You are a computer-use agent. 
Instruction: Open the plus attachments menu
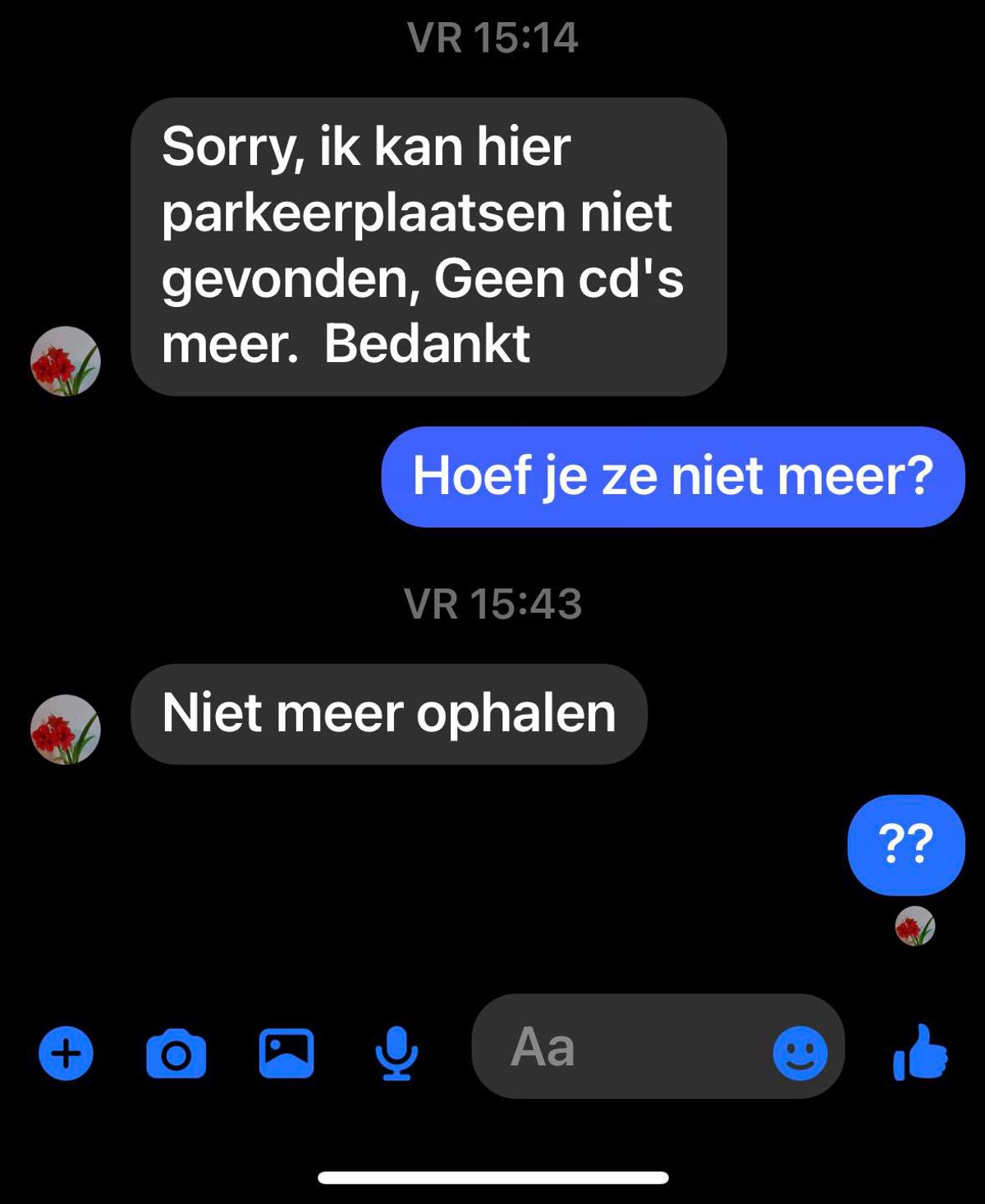click(66, 1053)
